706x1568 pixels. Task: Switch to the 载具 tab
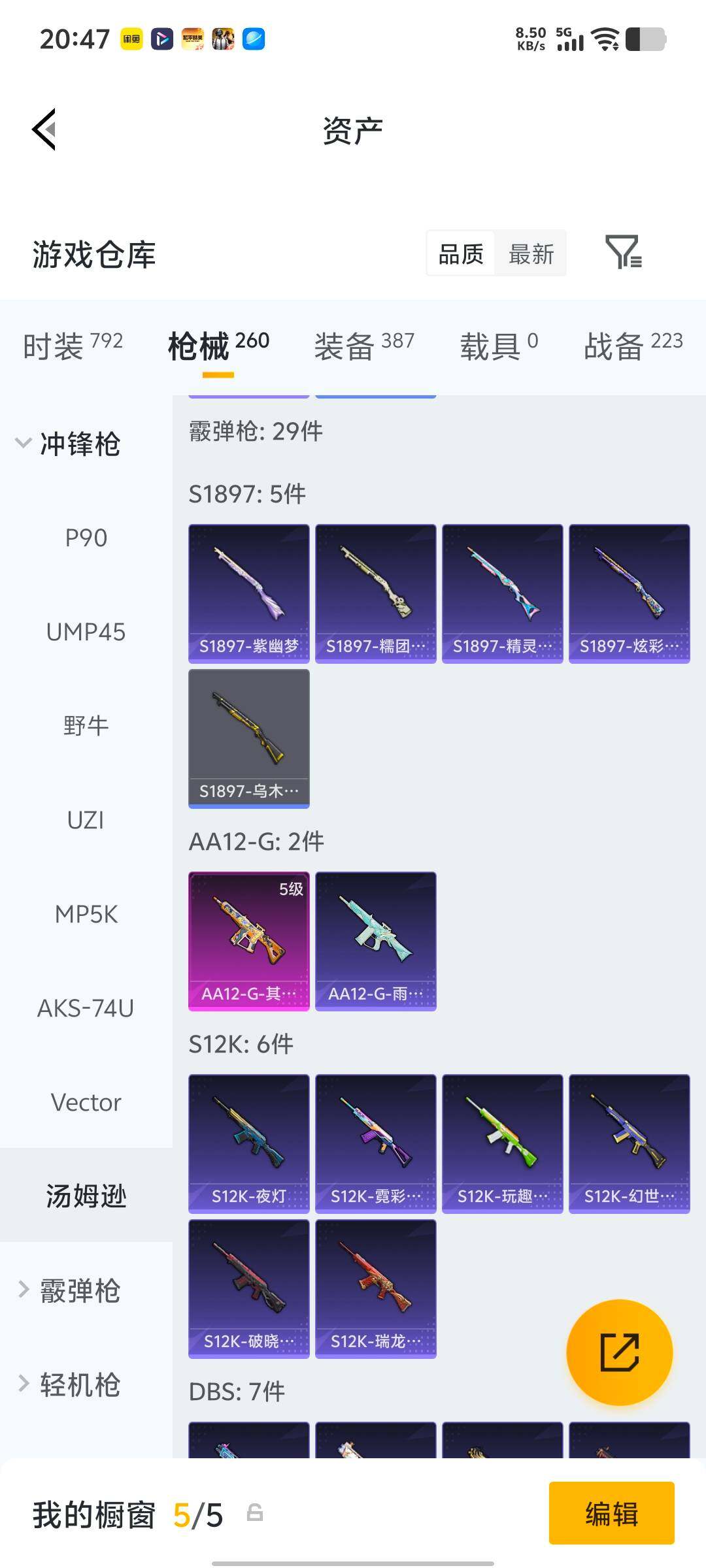click(x=499, y=345)
